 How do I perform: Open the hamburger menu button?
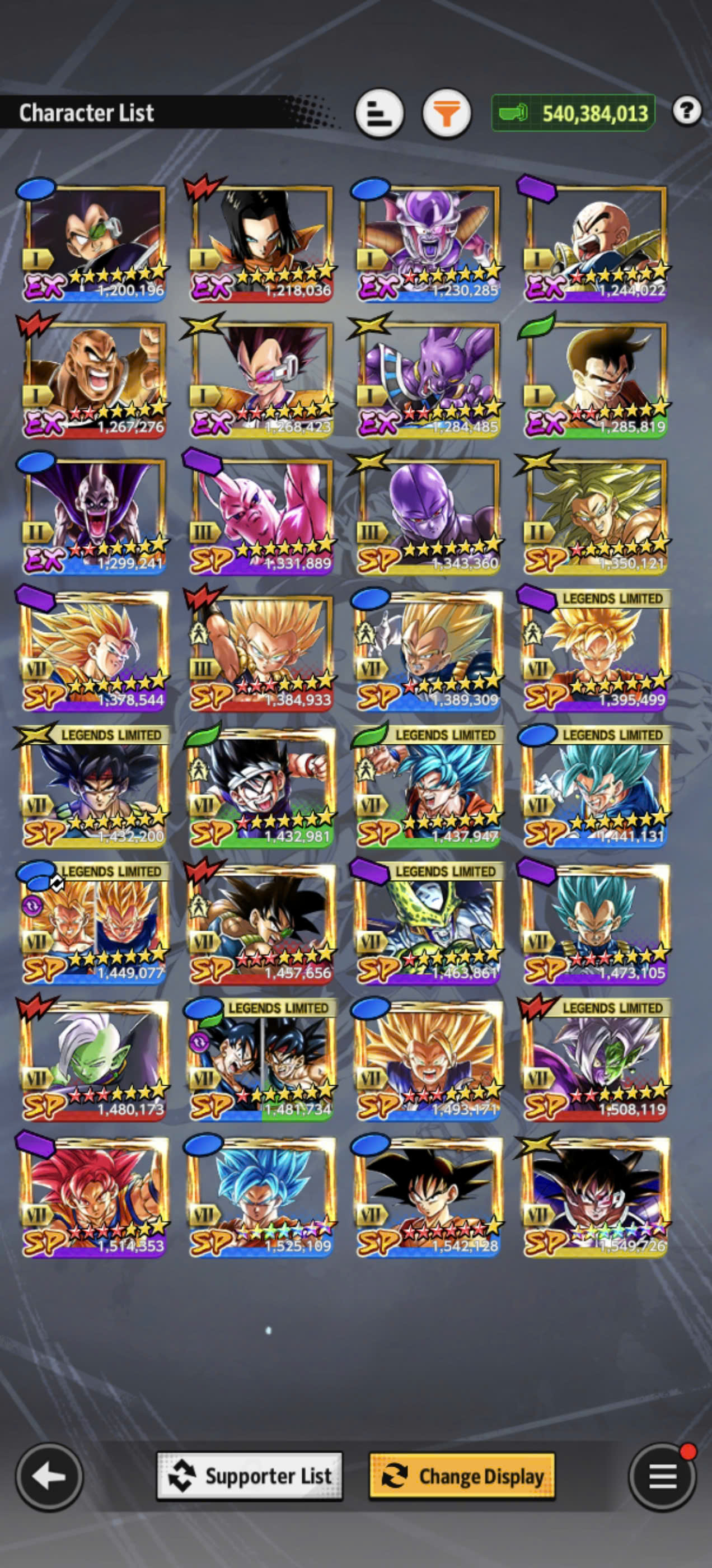tap(662, 1477)
